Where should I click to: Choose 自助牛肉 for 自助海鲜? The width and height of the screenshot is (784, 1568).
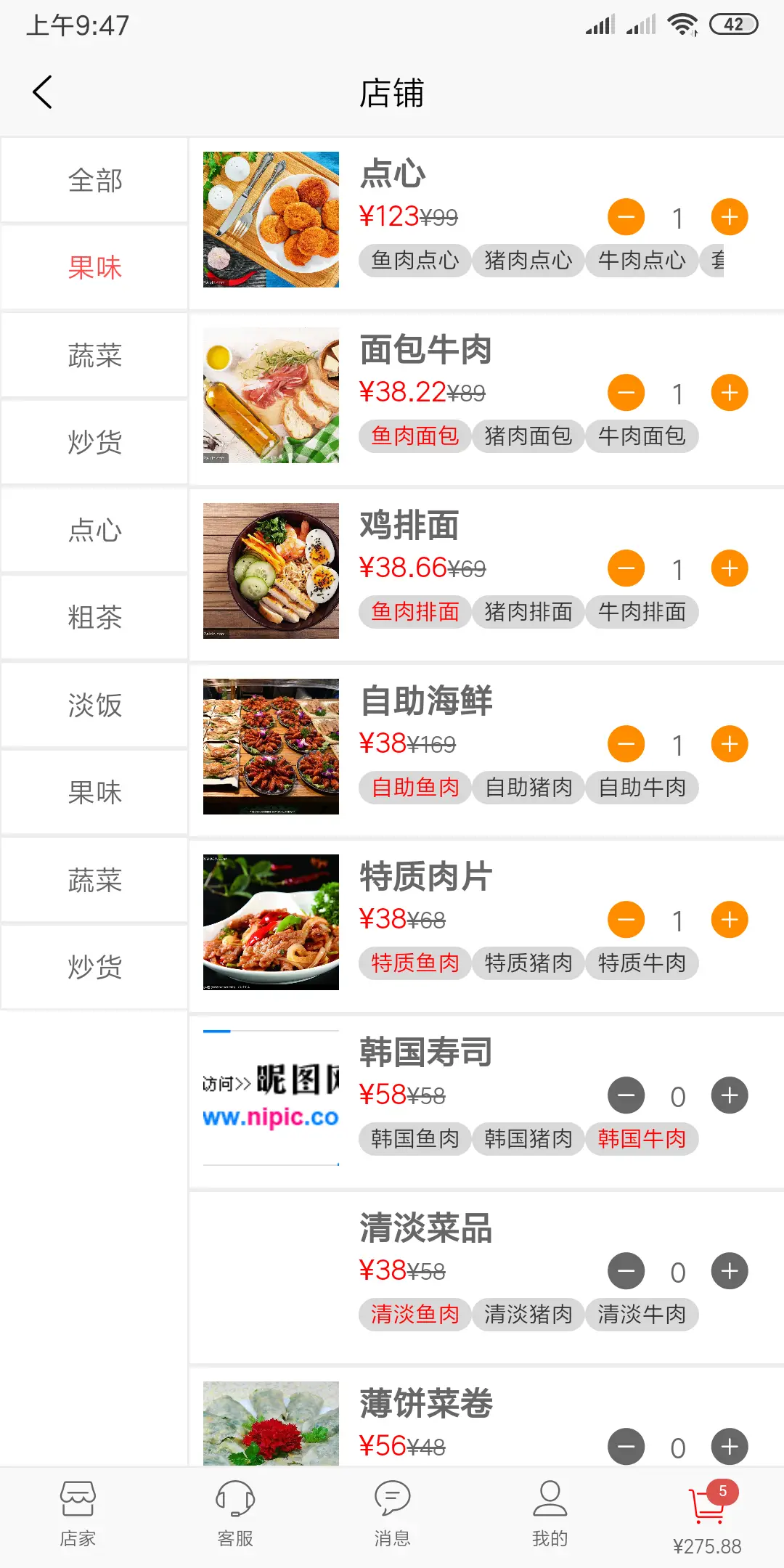coord(642,787)
